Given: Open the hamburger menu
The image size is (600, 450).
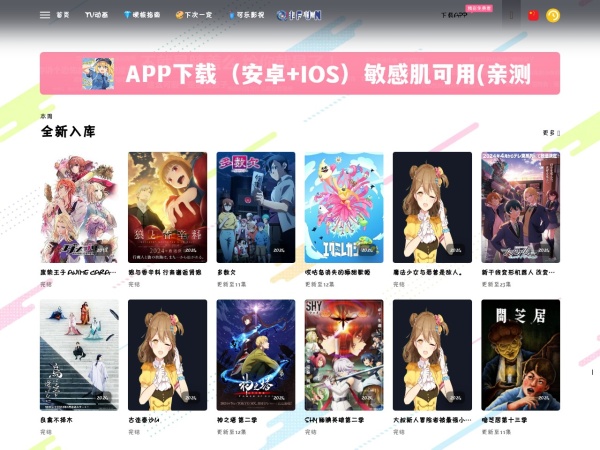Looking at the screenshot, I should pos(45,15).
